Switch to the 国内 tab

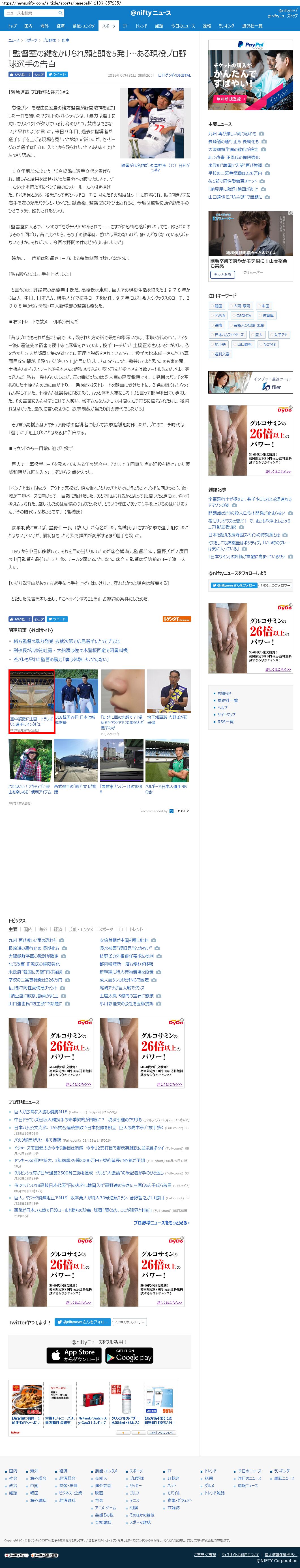point(28,26)
